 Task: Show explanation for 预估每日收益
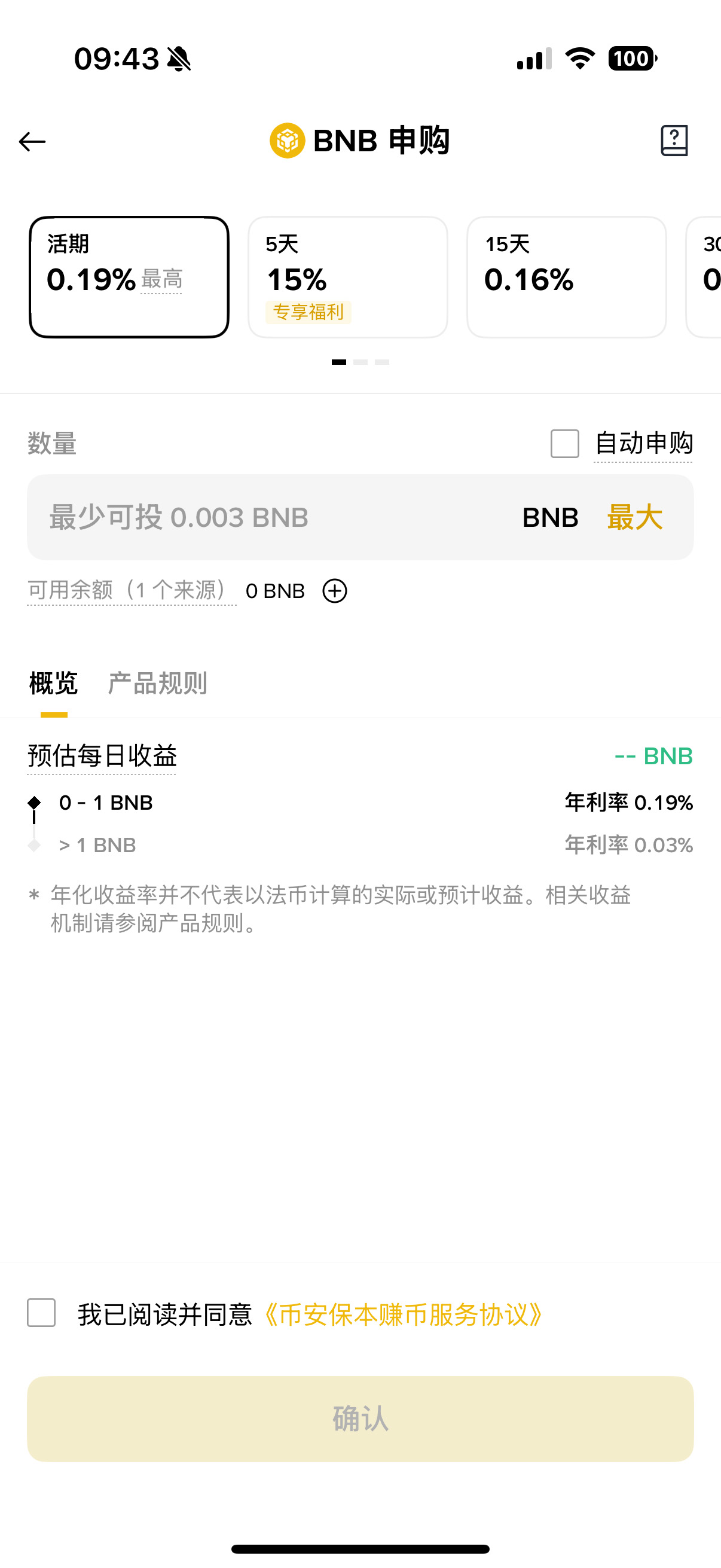click(x=102, y=756)
